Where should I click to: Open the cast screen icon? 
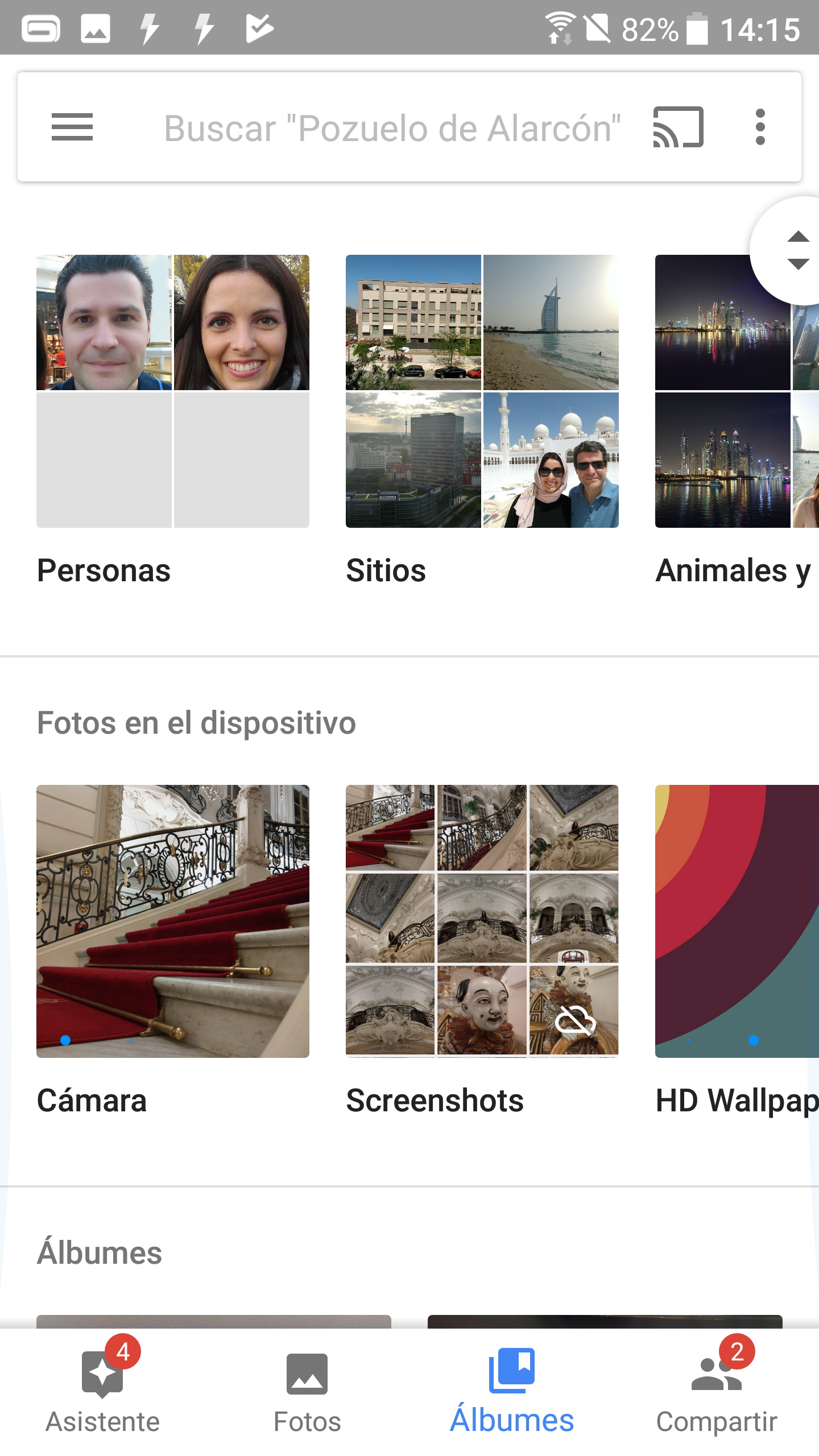[678, 127]
